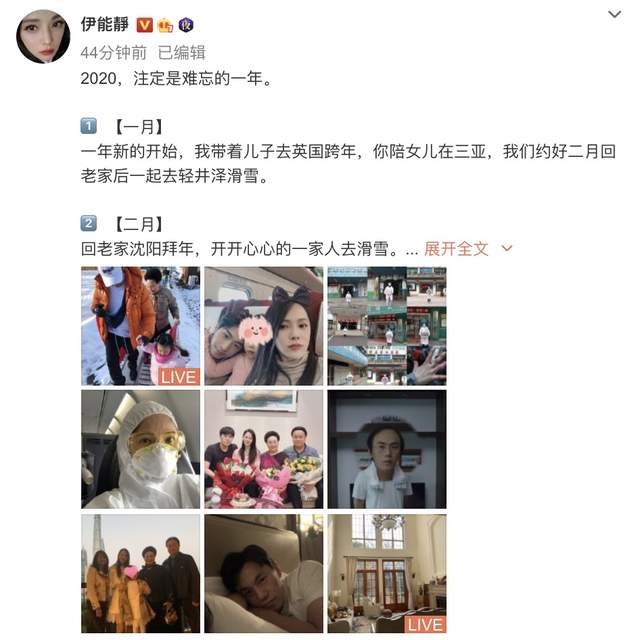Open the snow photo with the orange jacket
The width and height of the screenshot is (640, 640).
140,326
